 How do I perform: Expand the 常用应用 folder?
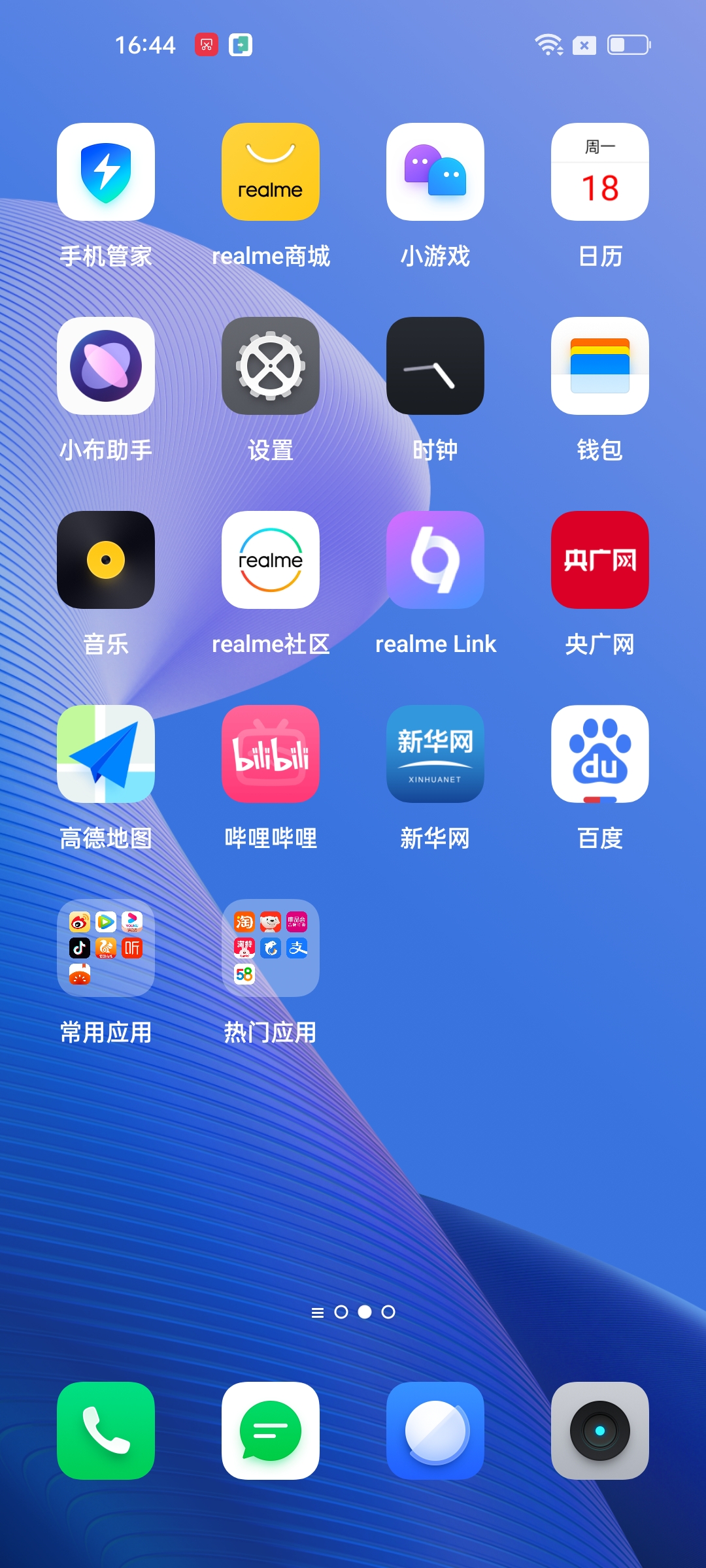(106, 948)
